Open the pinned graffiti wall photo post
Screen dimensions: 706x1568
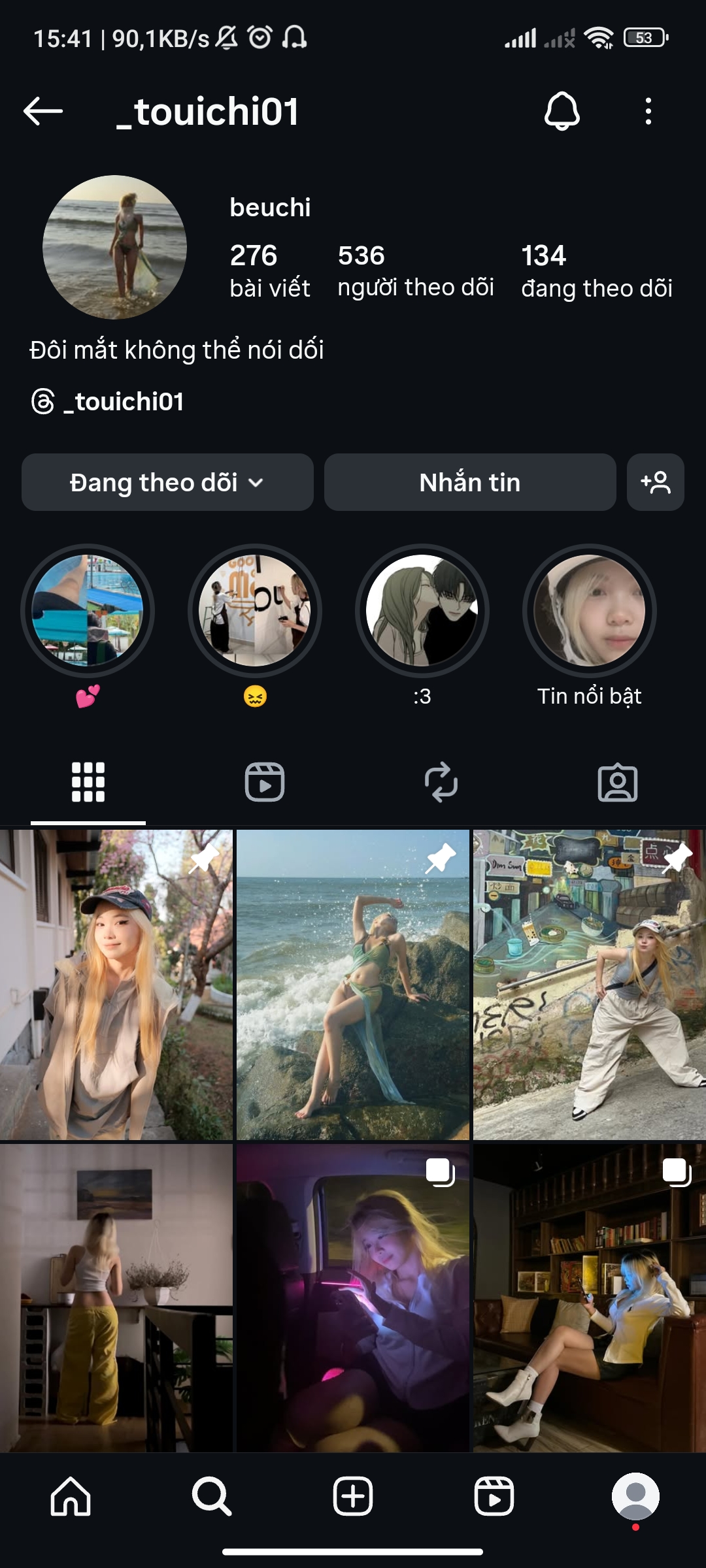coord(589,985)
